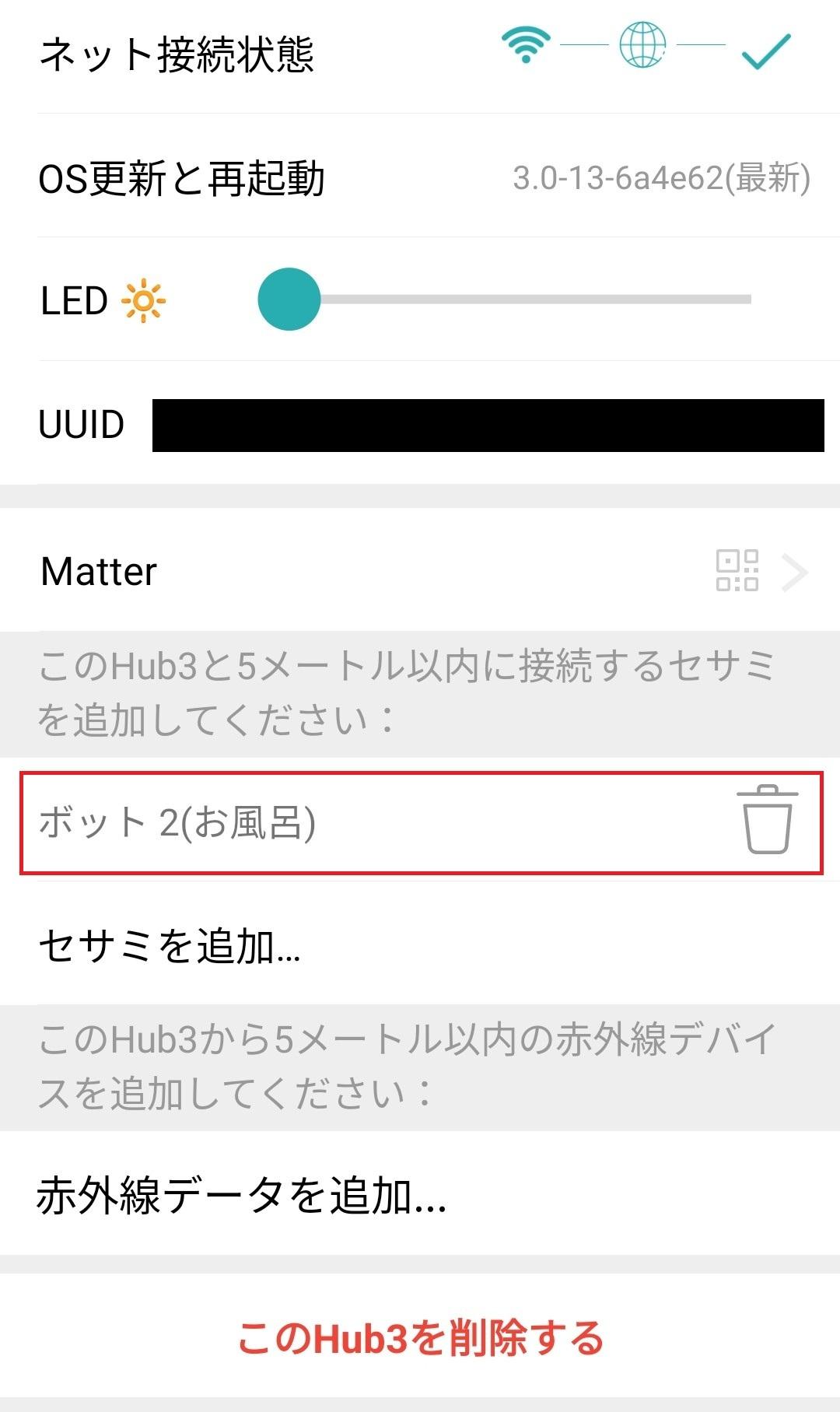The width and height of the screenshot is (840, 1412).
Task: Tap このHub3を削除する to delete the hub
Action: [420, 1338]
